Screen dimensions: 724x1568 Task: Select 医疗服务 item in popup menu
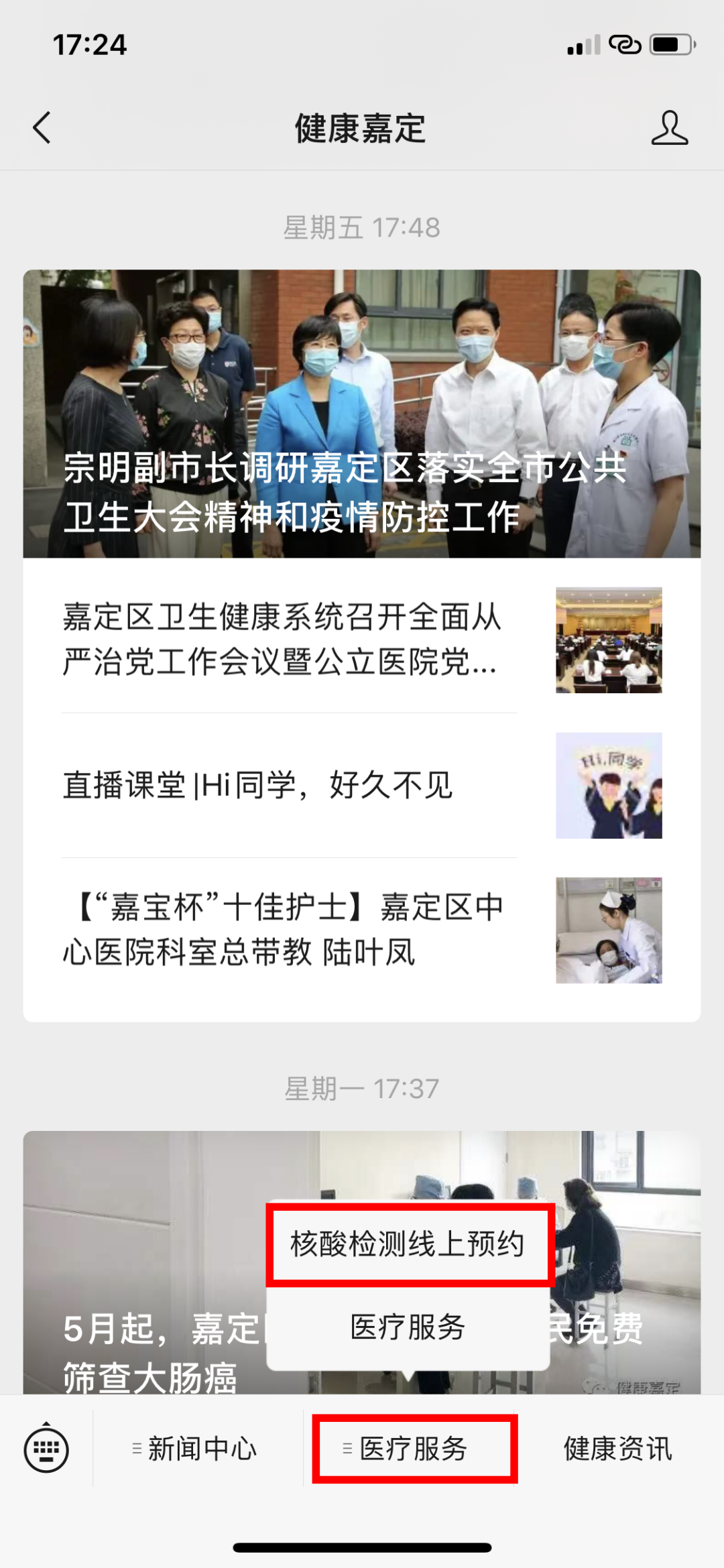(x=408, y=1327)
